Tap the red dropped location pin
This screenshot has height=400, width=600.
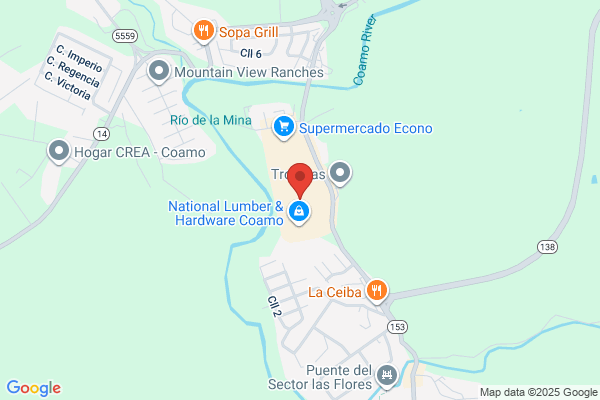pyautogui.click(x=300, y=179)
